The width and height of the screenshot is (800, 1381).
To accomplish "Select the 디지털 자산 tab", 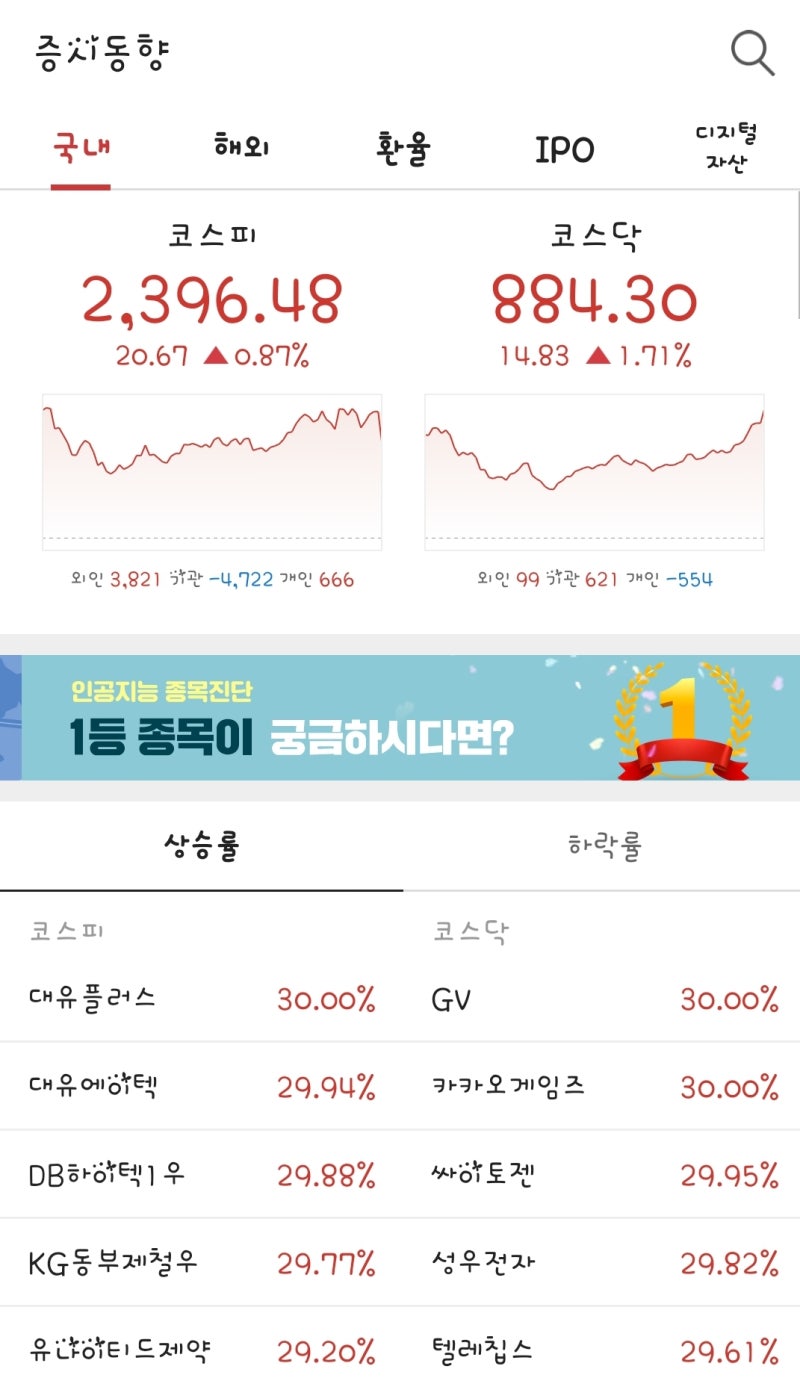I will (725, 147).
